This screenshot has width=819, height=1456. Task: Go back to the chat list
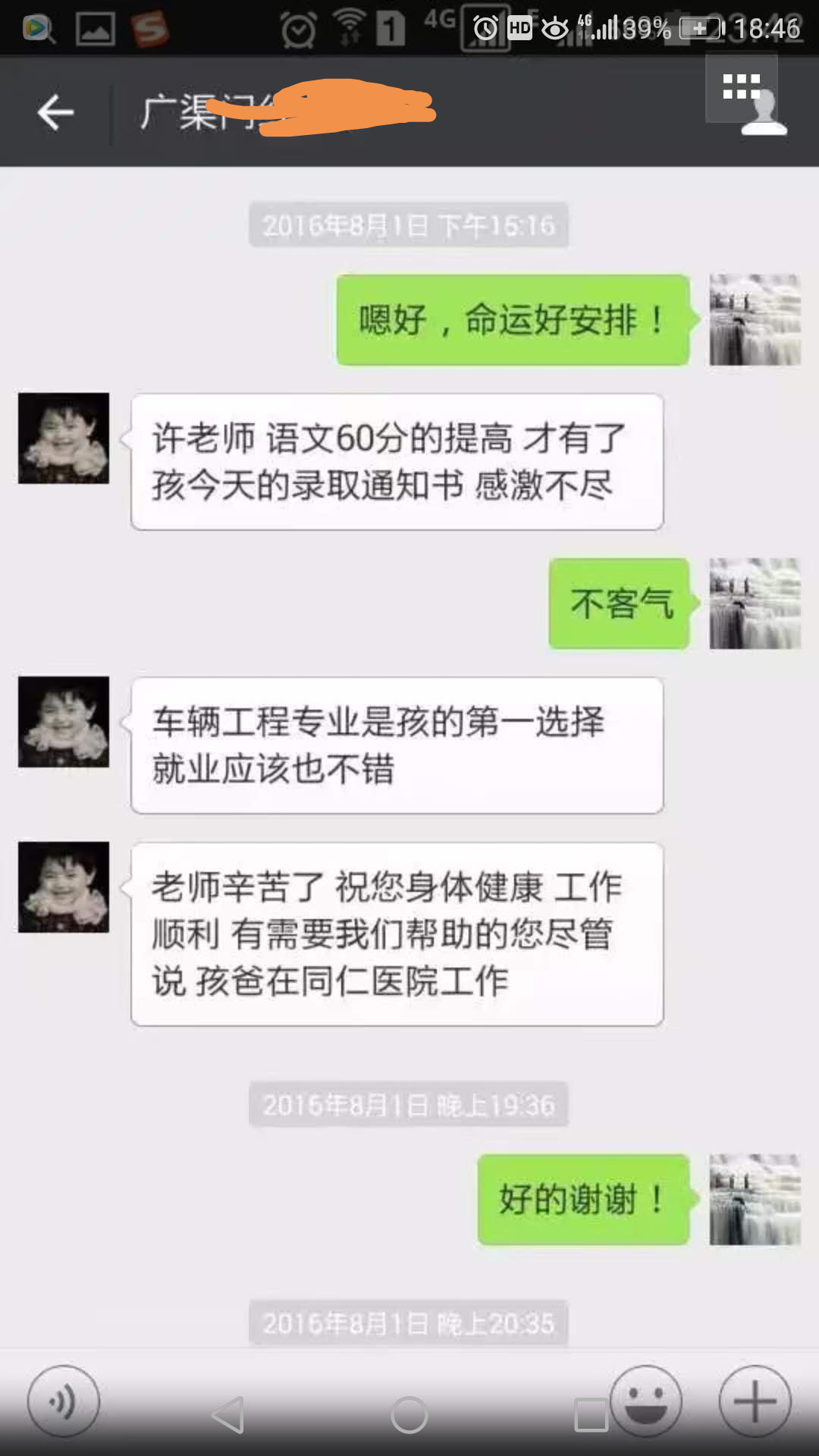pos(55,113)
